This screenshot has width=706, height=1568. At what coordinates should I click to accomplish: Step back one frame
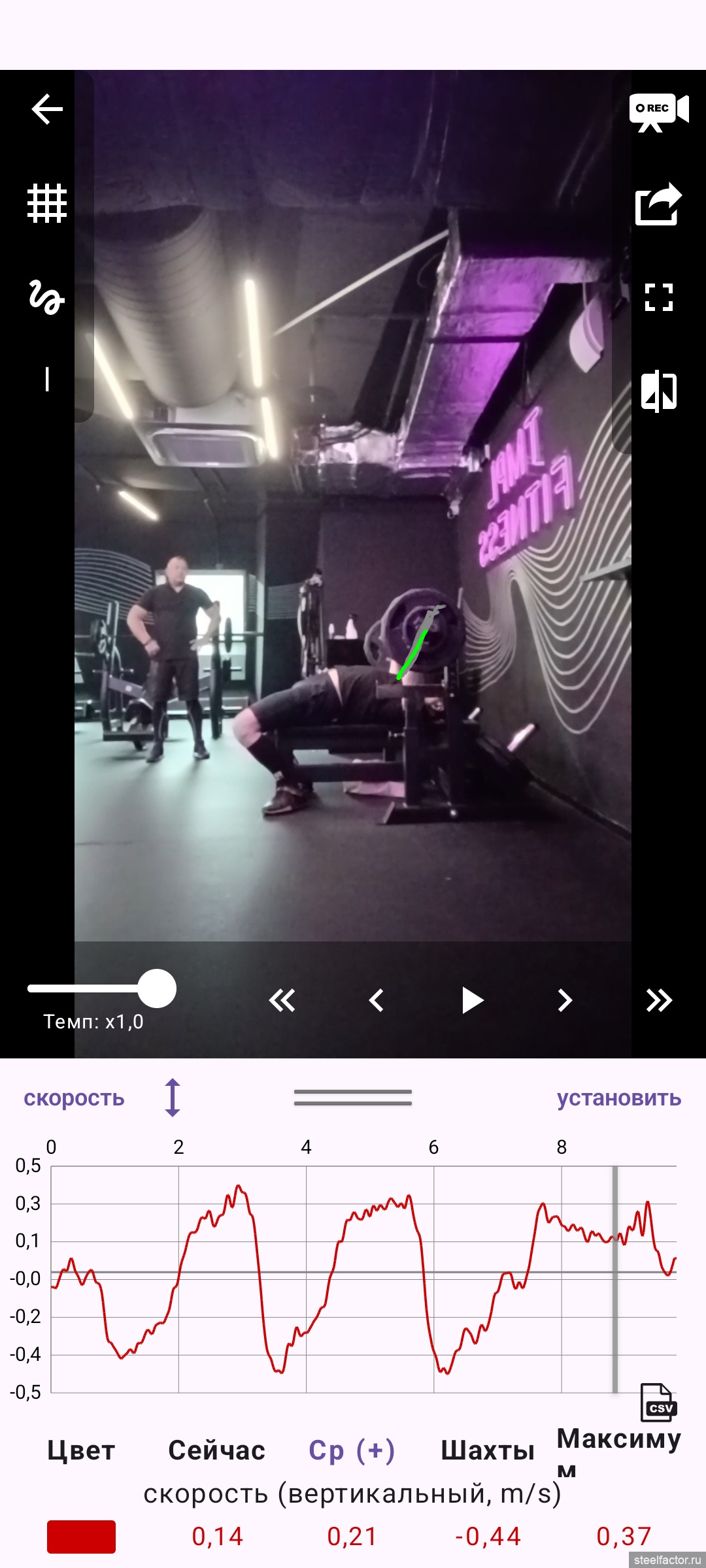tap(377, 1000)
